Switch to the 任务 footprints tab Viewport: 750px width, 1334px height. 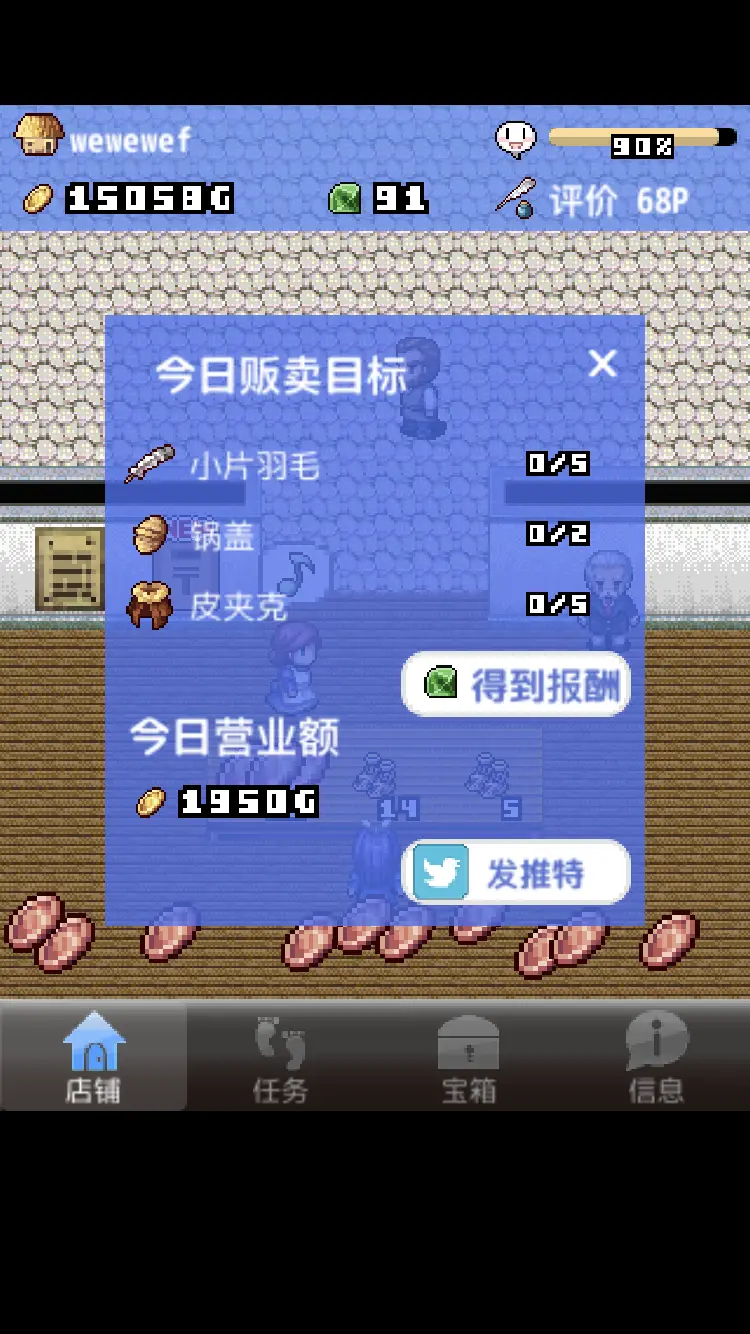[280, 1055]
